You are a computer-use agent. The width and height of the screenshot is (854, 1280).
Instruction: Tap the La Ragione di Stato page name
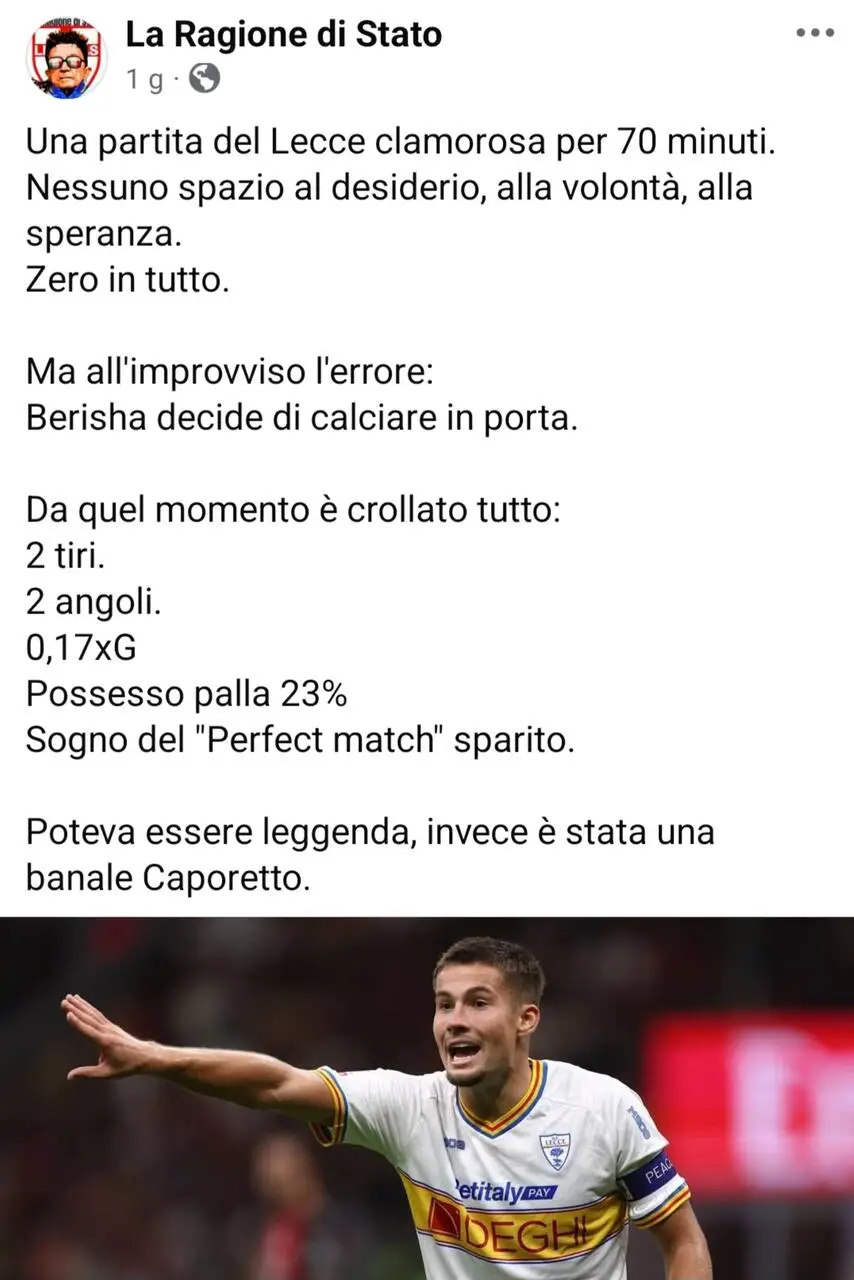click(283, 35)
